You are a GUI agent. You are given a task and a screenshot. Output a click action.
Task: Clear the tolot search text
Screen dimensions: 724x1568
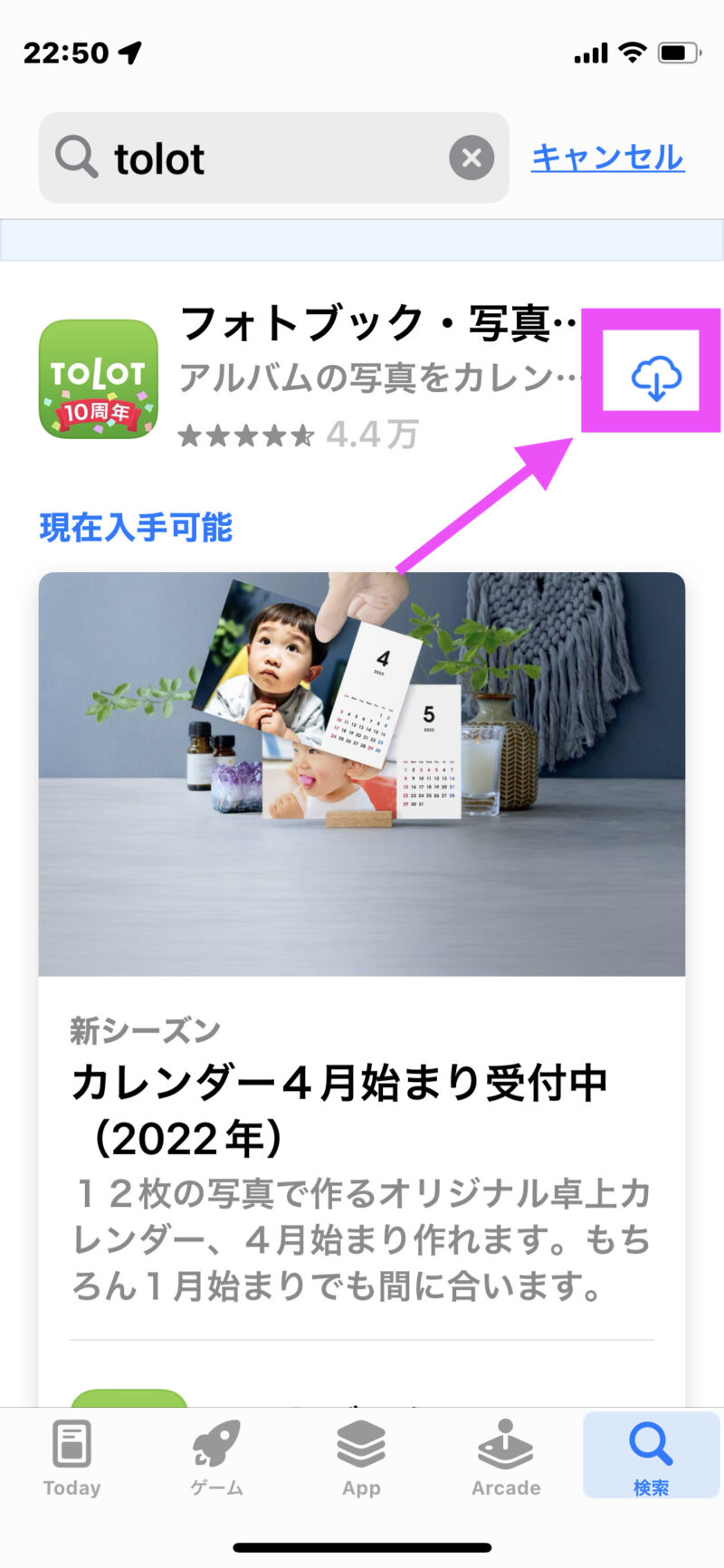tap(472, 158)
